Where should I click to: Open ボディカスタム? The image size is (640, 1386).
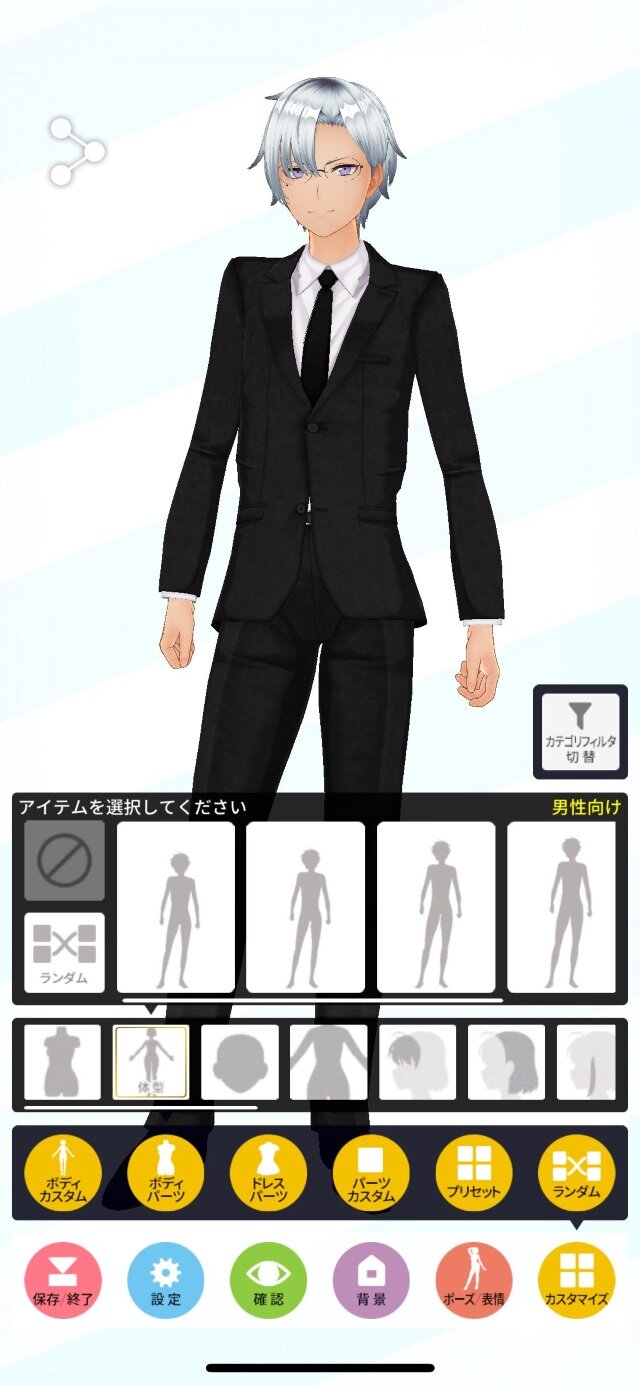63,1172
